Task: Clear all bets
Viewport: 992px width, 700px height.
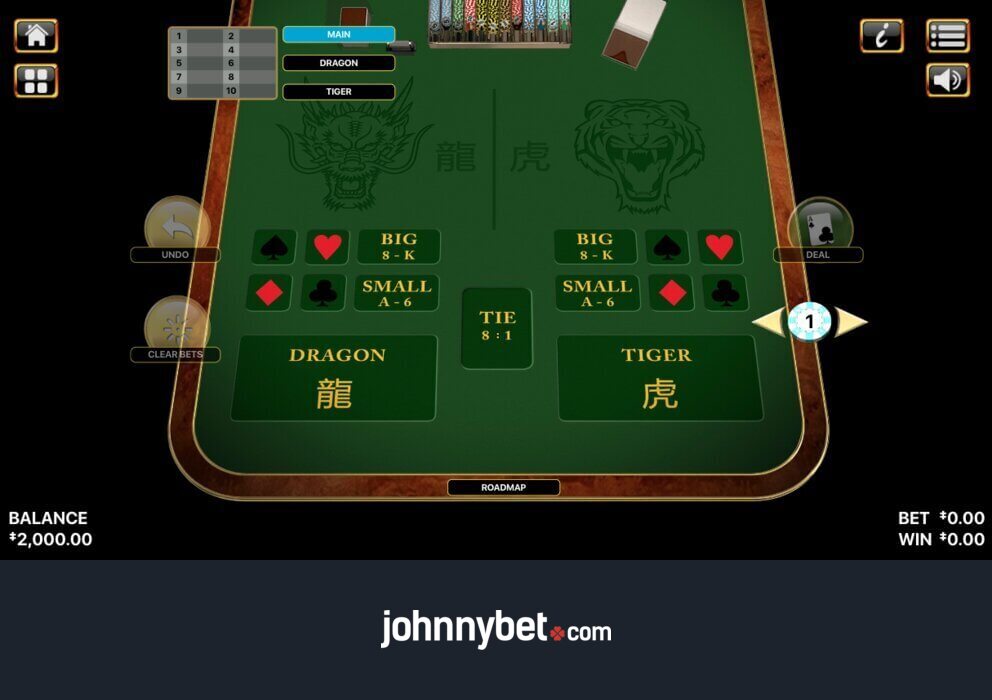Action: coord(176,329)
